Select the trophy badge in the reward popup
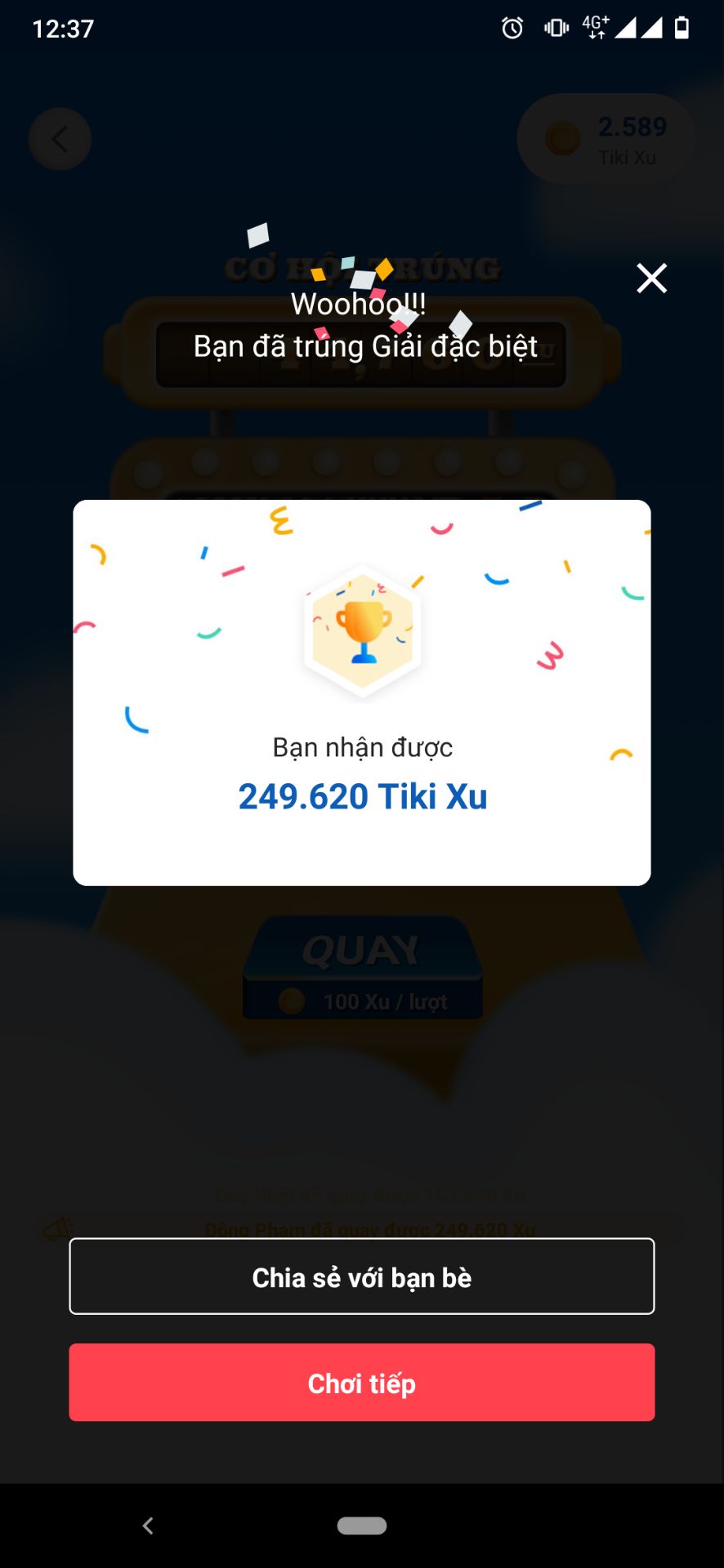724x1568 pixels. (x=362, y=633)
